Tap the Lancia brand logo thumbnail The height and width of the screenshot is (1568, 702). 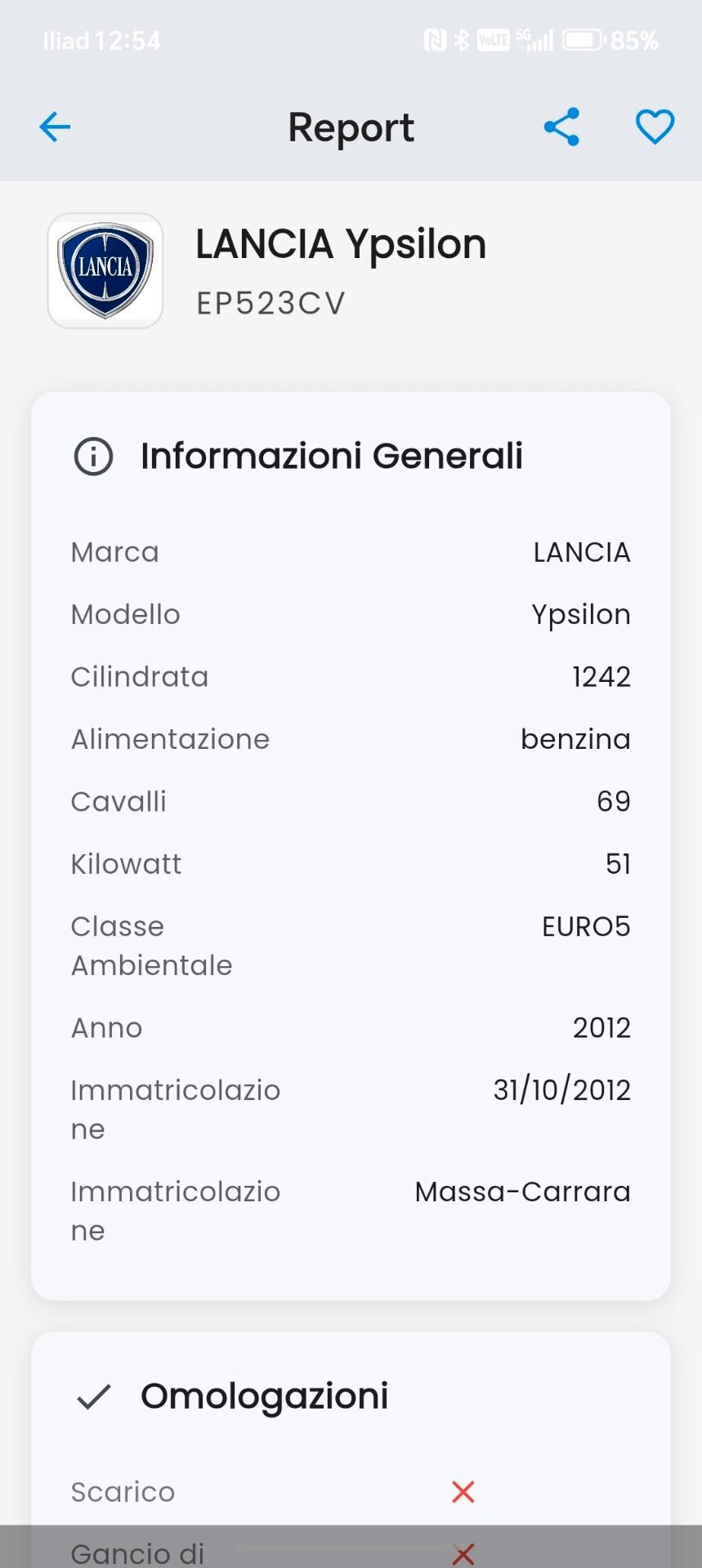click(105, 270)
